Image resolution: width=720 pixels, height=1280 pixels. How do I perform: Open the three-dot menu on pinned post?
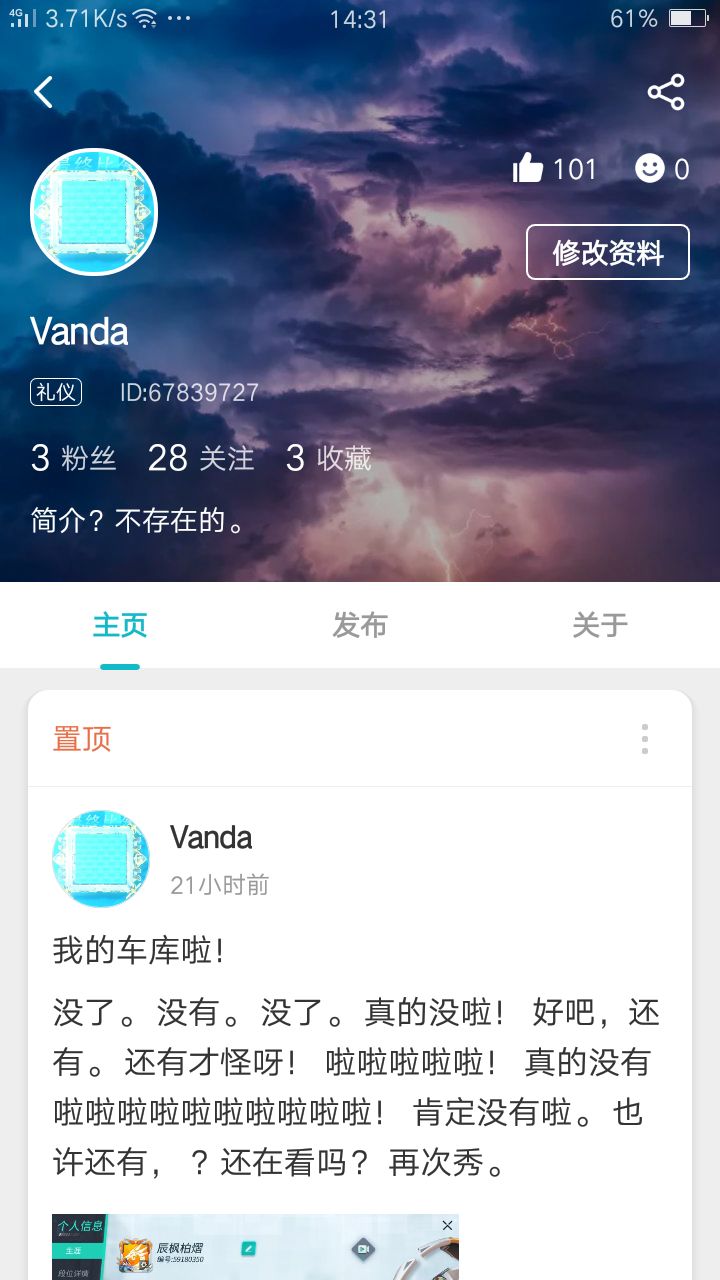pyautogui.click(x=645, y=739)
